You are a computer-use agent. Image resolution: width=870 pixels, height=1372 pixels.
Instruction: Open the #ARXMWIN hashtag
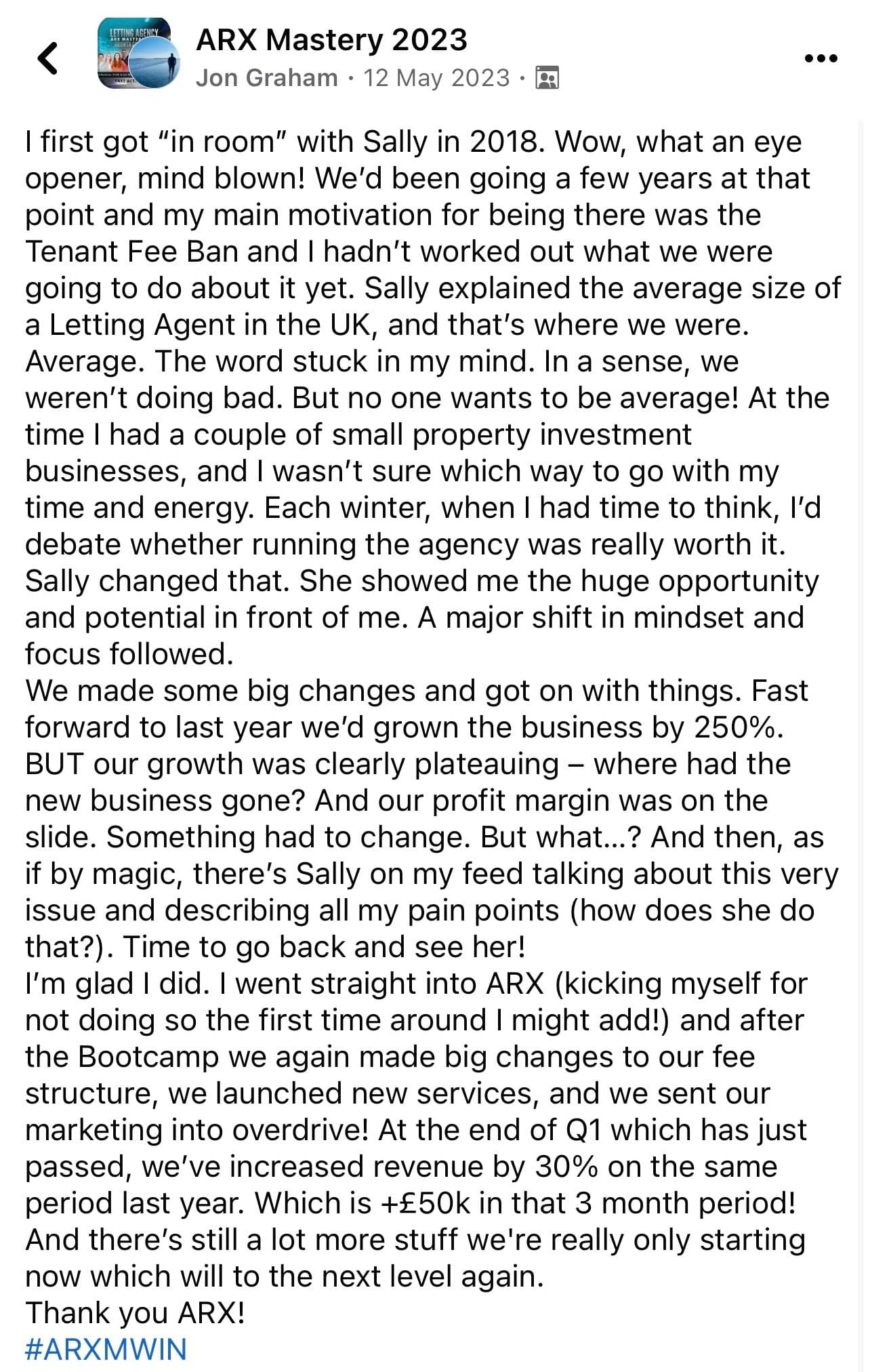tap(106, 1349)
